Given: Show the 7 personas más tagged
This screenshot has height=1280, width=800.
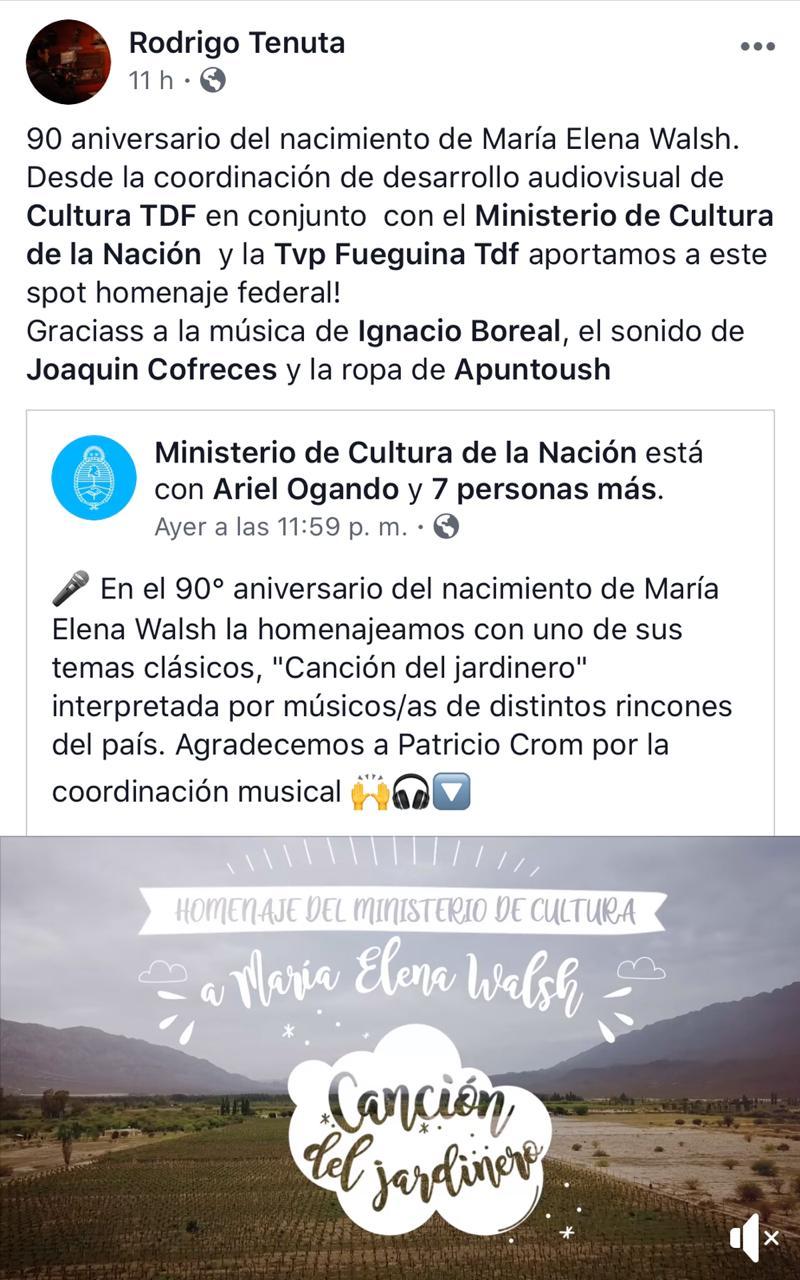Looking at the screenshot, I should point(544,490).
